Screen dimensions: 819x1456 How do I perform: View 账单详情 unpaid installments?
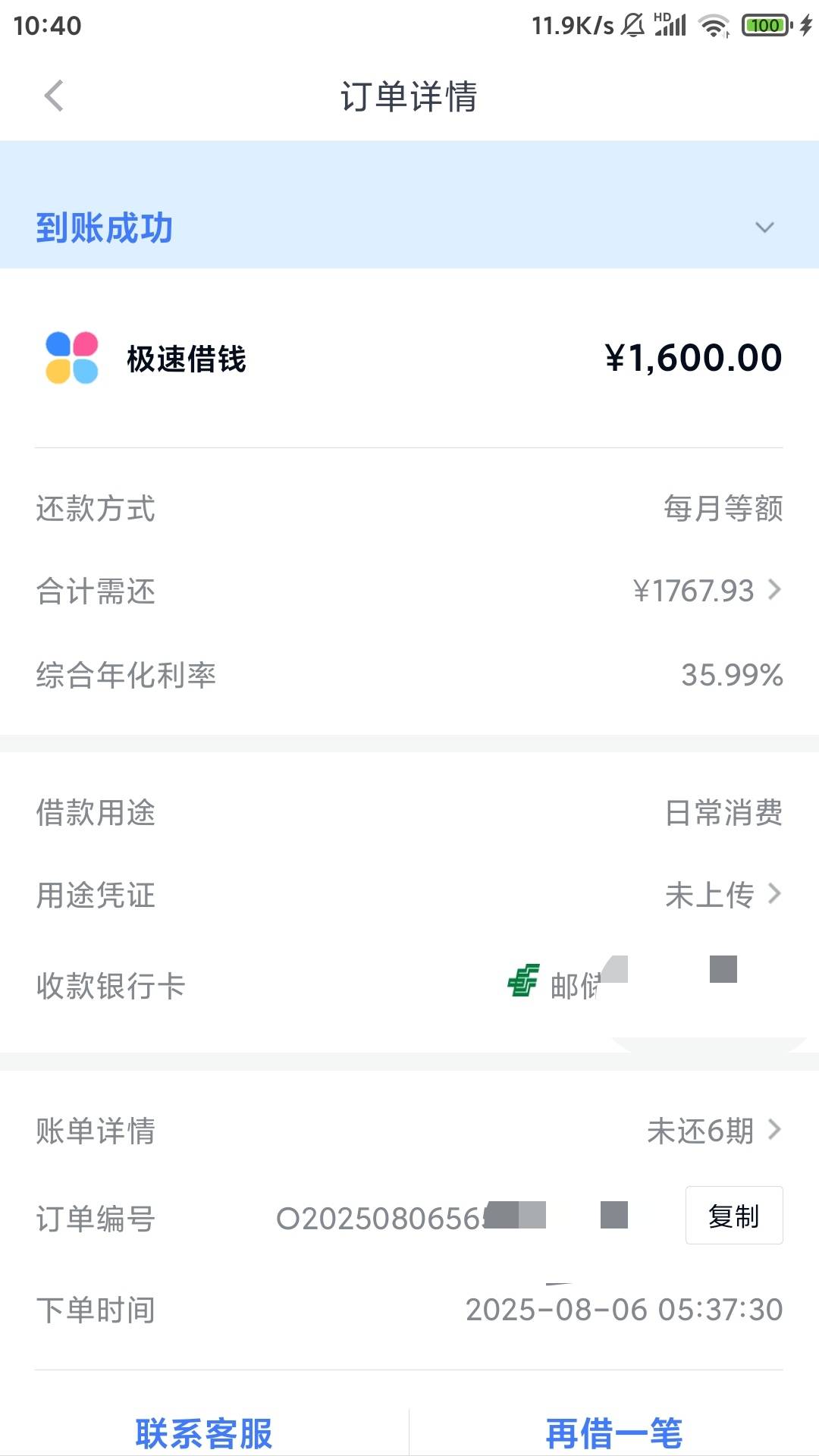point(409,1131)
